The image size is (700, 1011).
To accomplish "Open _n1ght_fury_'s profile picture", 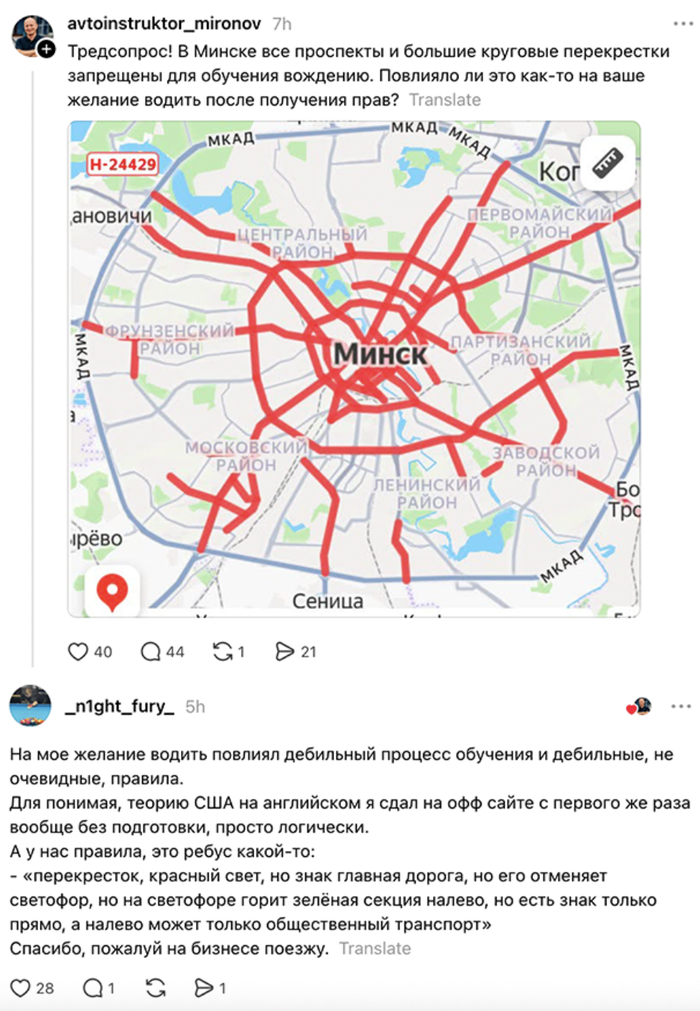I will 30,706.
